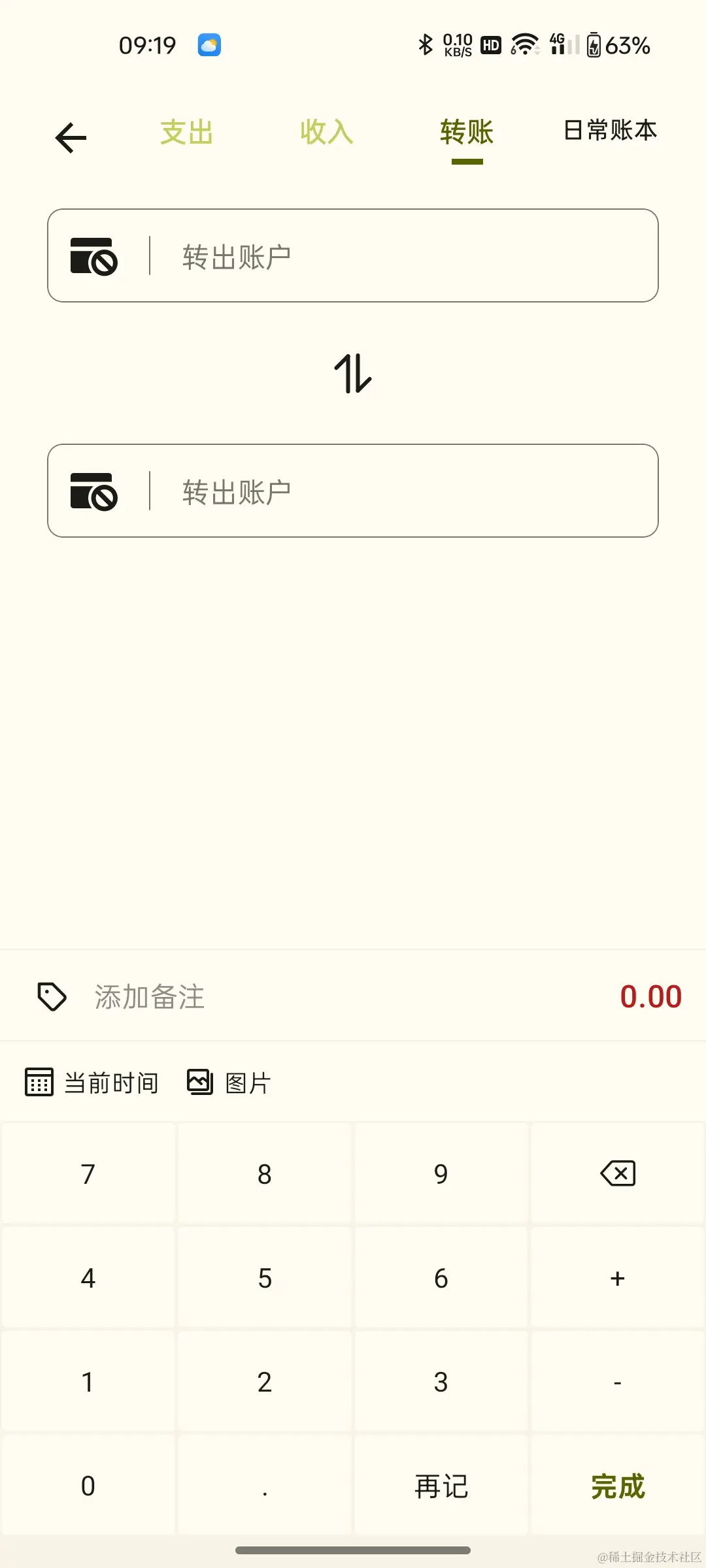Enter digit 0 on the keypad

point(88,1486)
